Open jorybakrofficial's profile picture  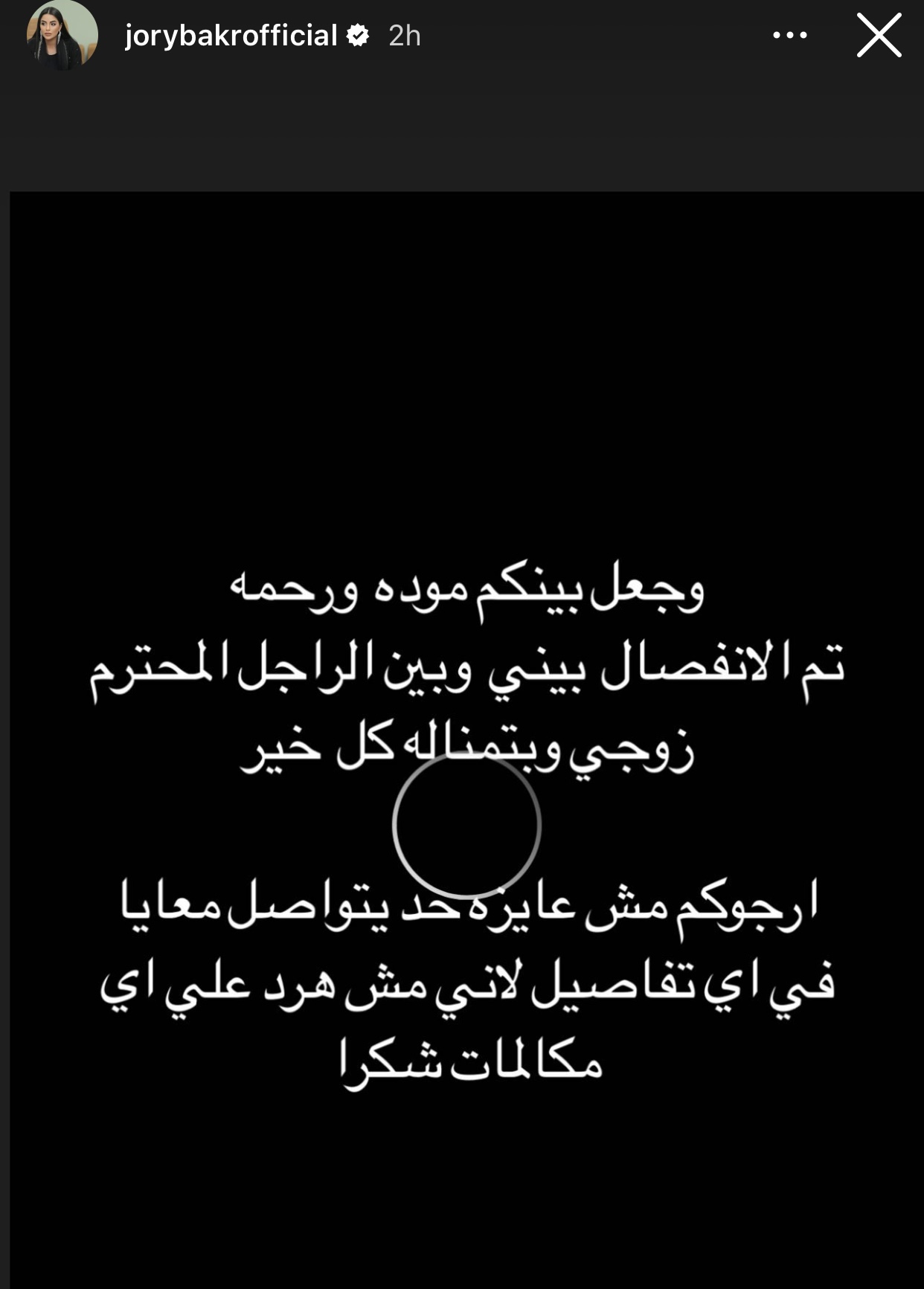click(62, 35)
